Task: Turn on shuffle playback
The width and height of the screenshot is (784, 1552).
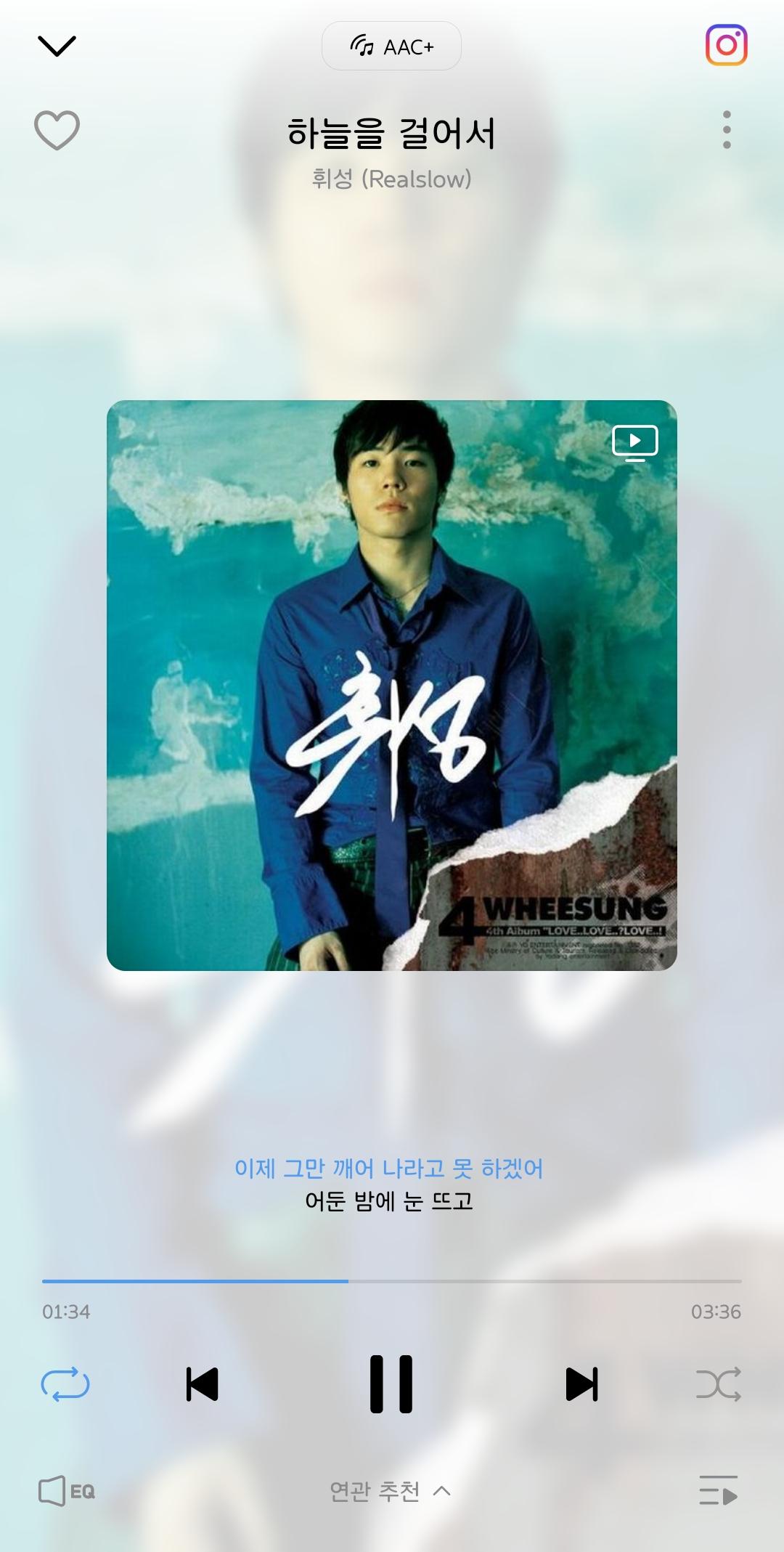Action: (x=718, y=1384)
